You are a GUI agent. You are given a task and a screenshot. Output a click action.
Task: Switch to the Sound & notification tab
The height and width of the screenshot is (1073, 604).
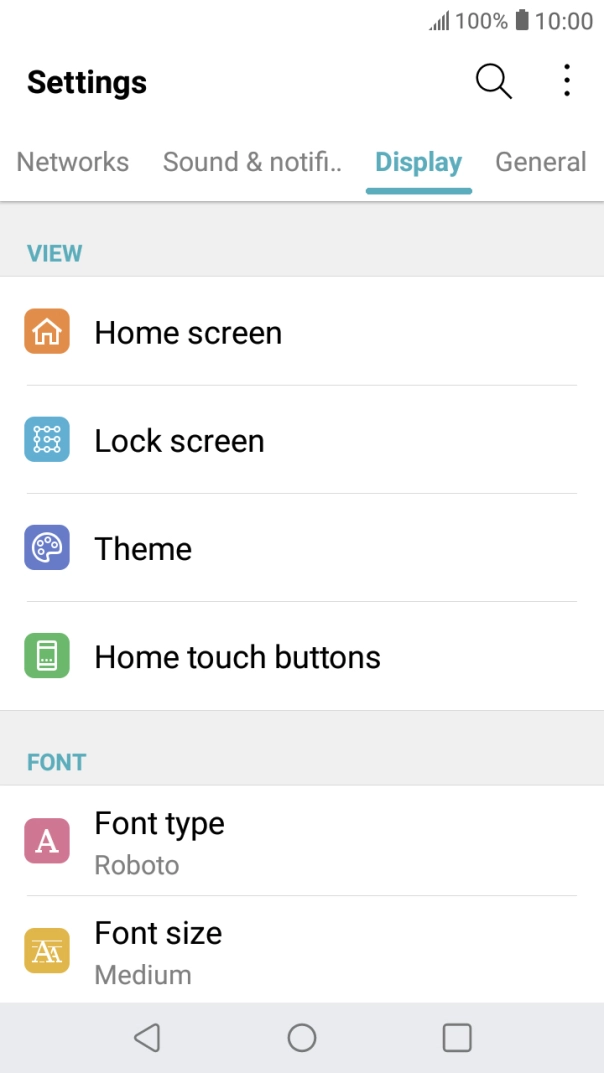point(252,162)
